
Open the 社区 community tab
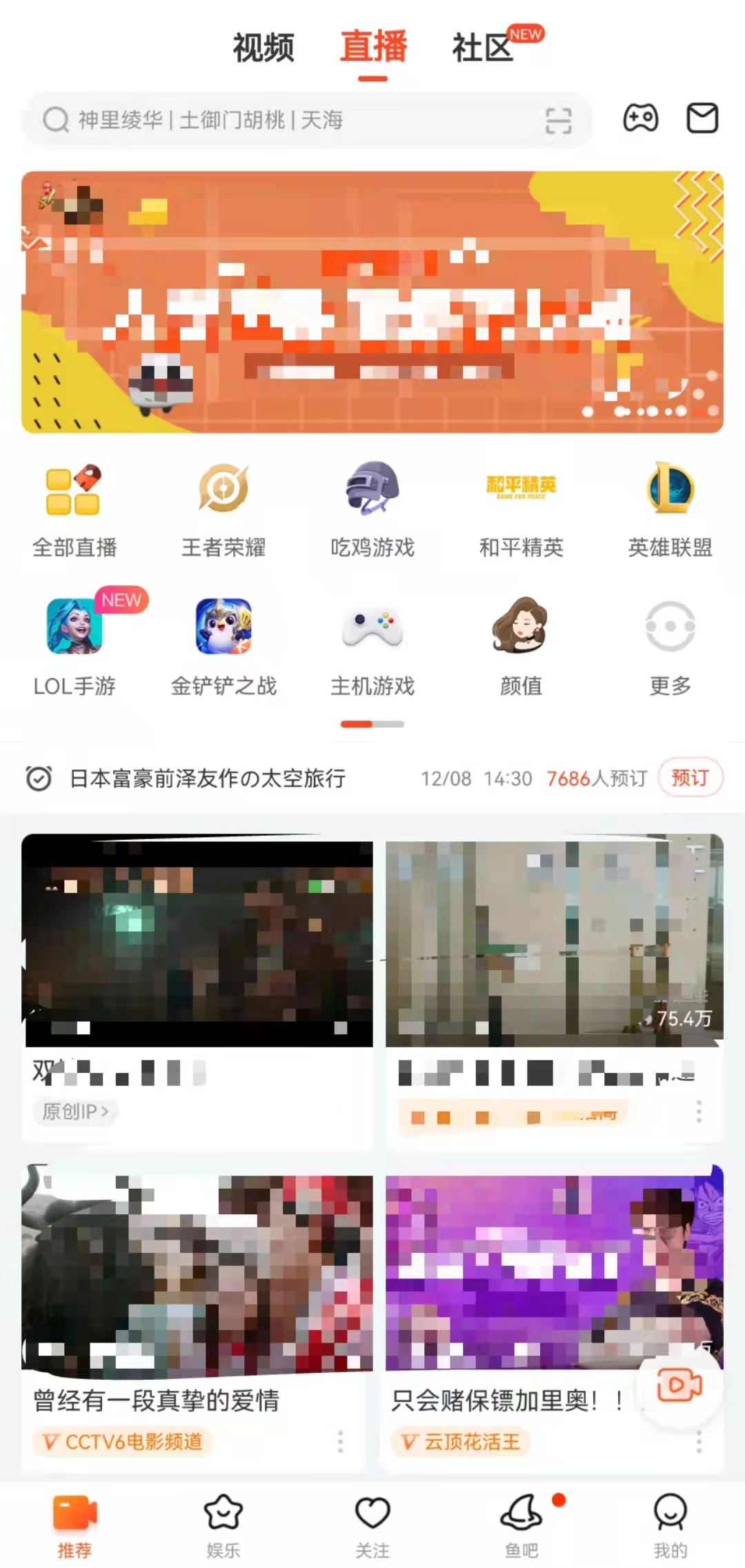pyautogui.click(x=483, y=48)
